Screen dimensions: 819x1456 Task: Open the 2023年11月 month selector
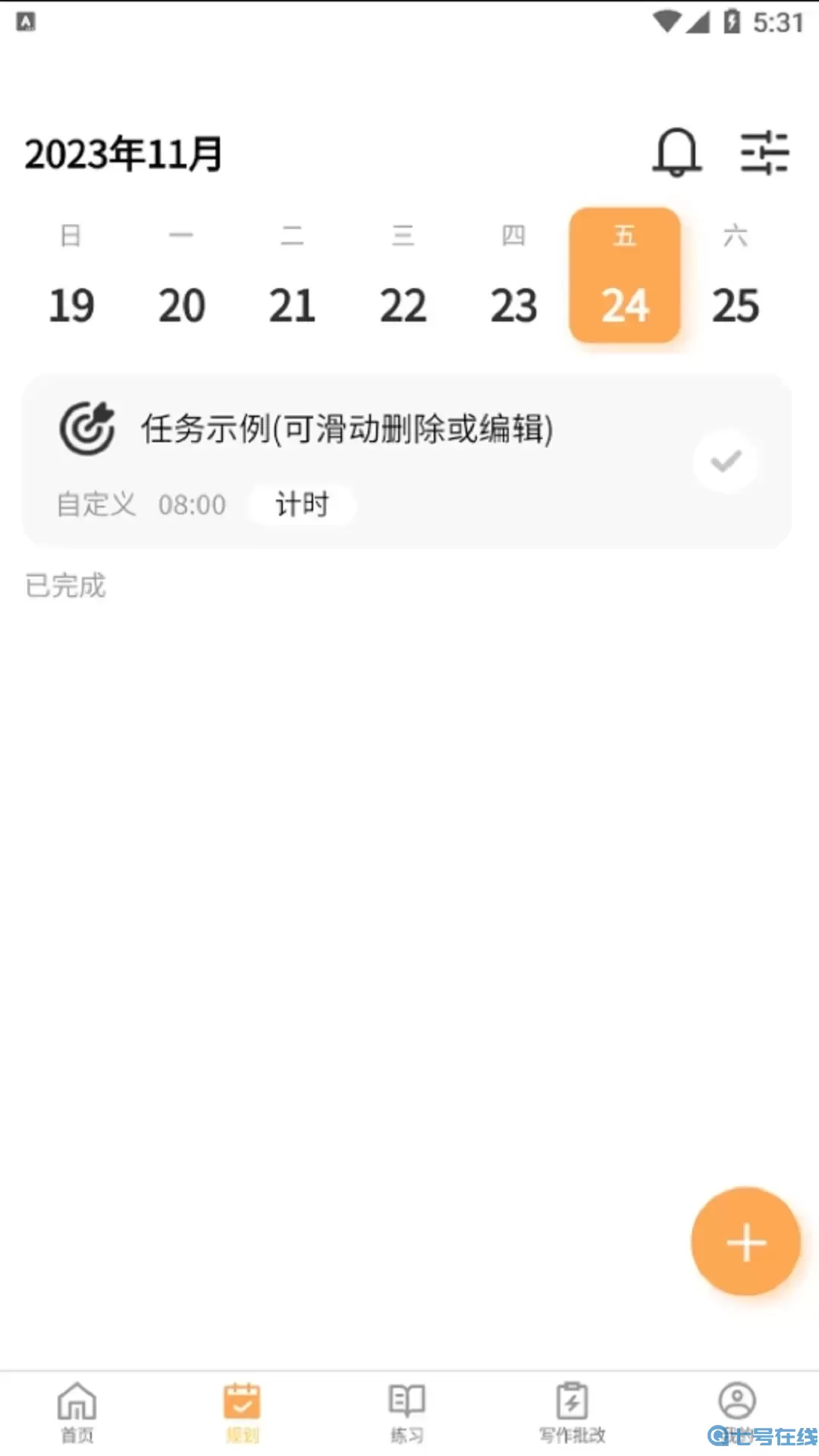click(x=121, y=152)
